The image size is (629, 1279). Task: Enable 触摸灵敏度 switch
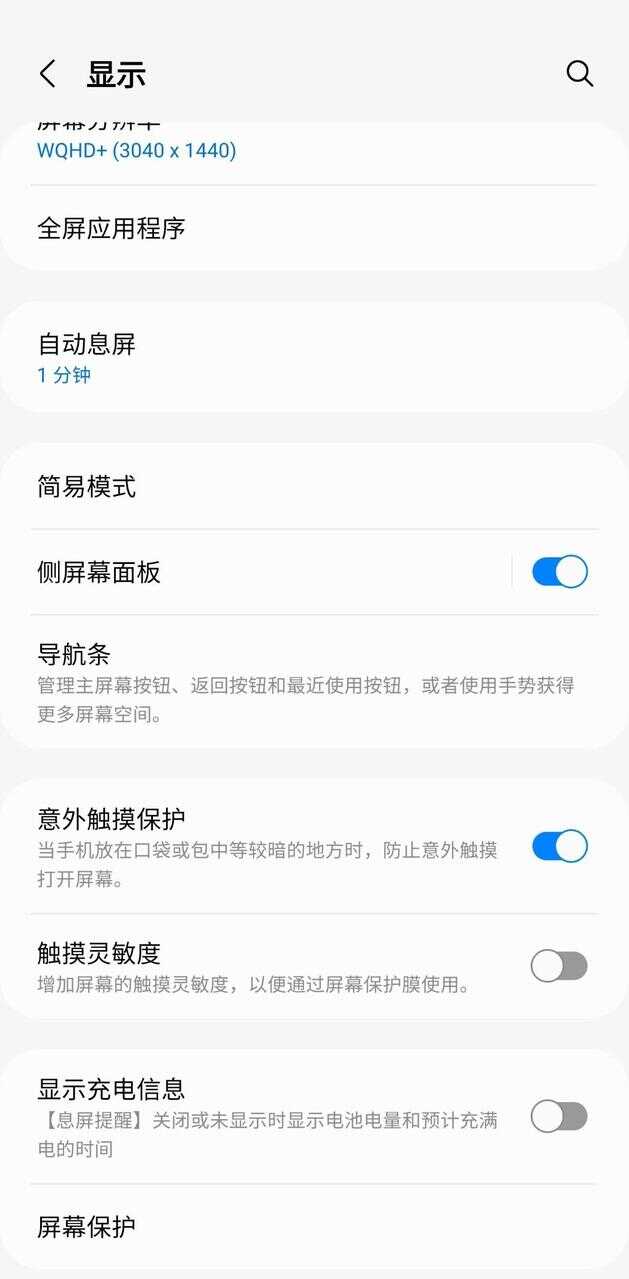[559, 966]
